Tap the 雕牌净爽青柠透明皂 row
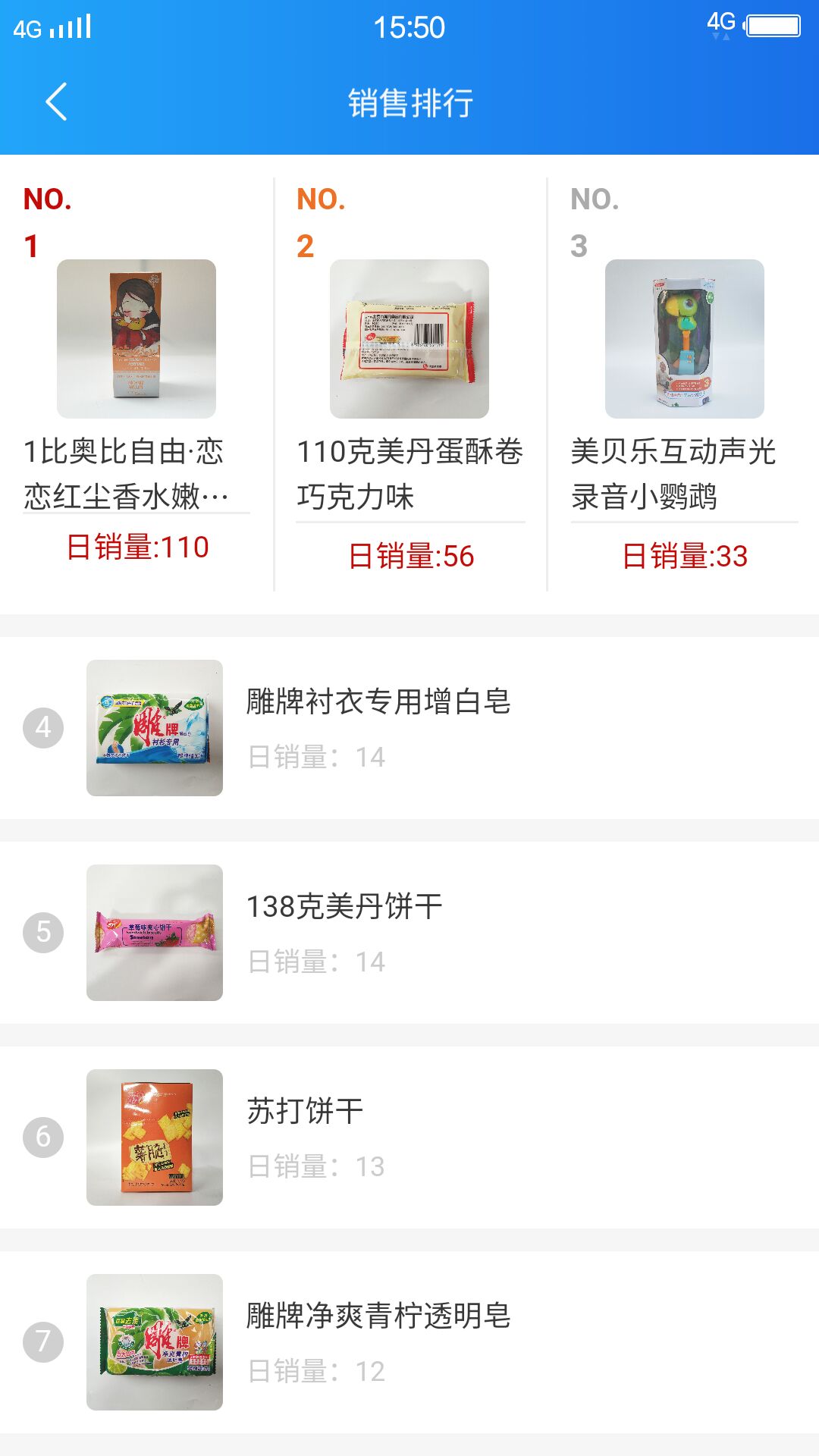Screen dimensions: 819x1456 [409, 1342]
